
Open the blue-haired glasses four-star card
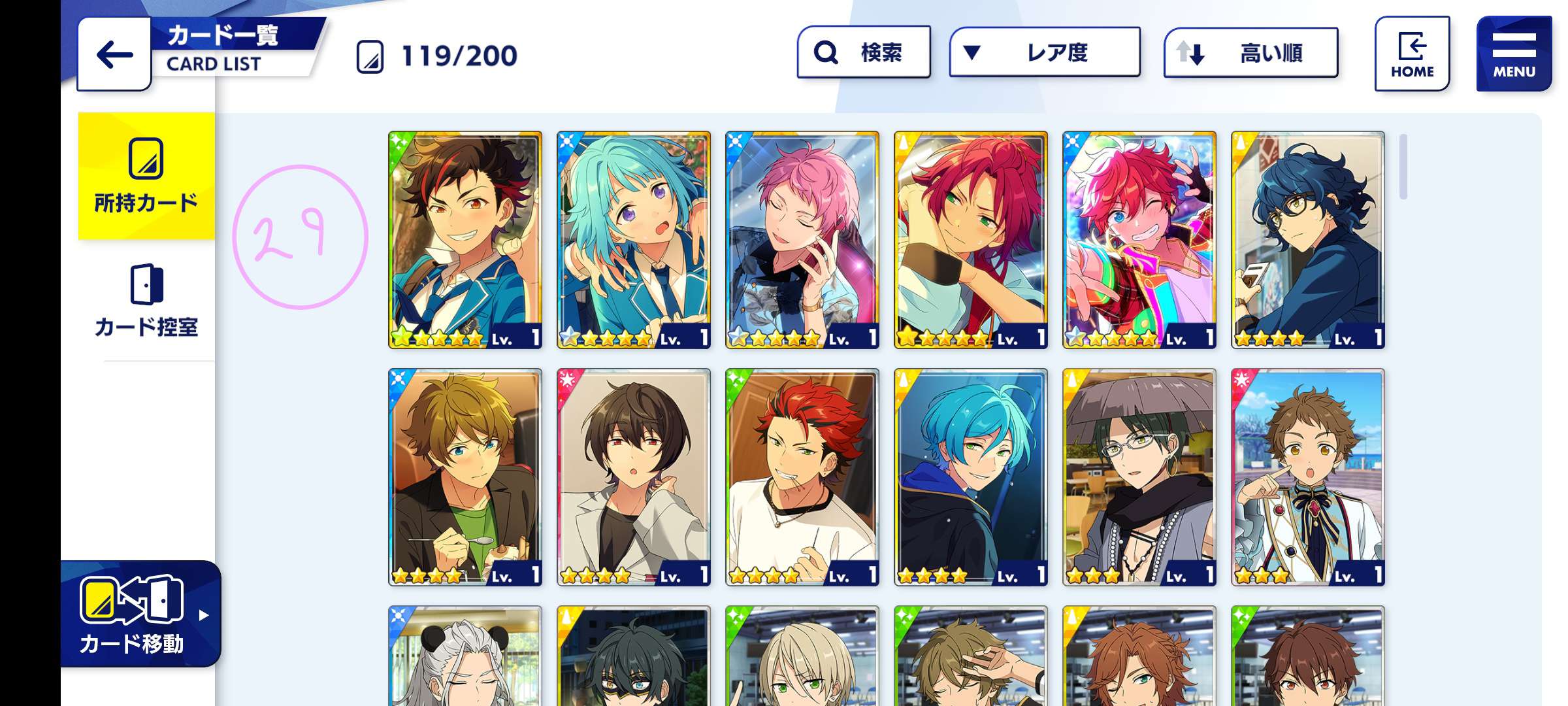1307,239
